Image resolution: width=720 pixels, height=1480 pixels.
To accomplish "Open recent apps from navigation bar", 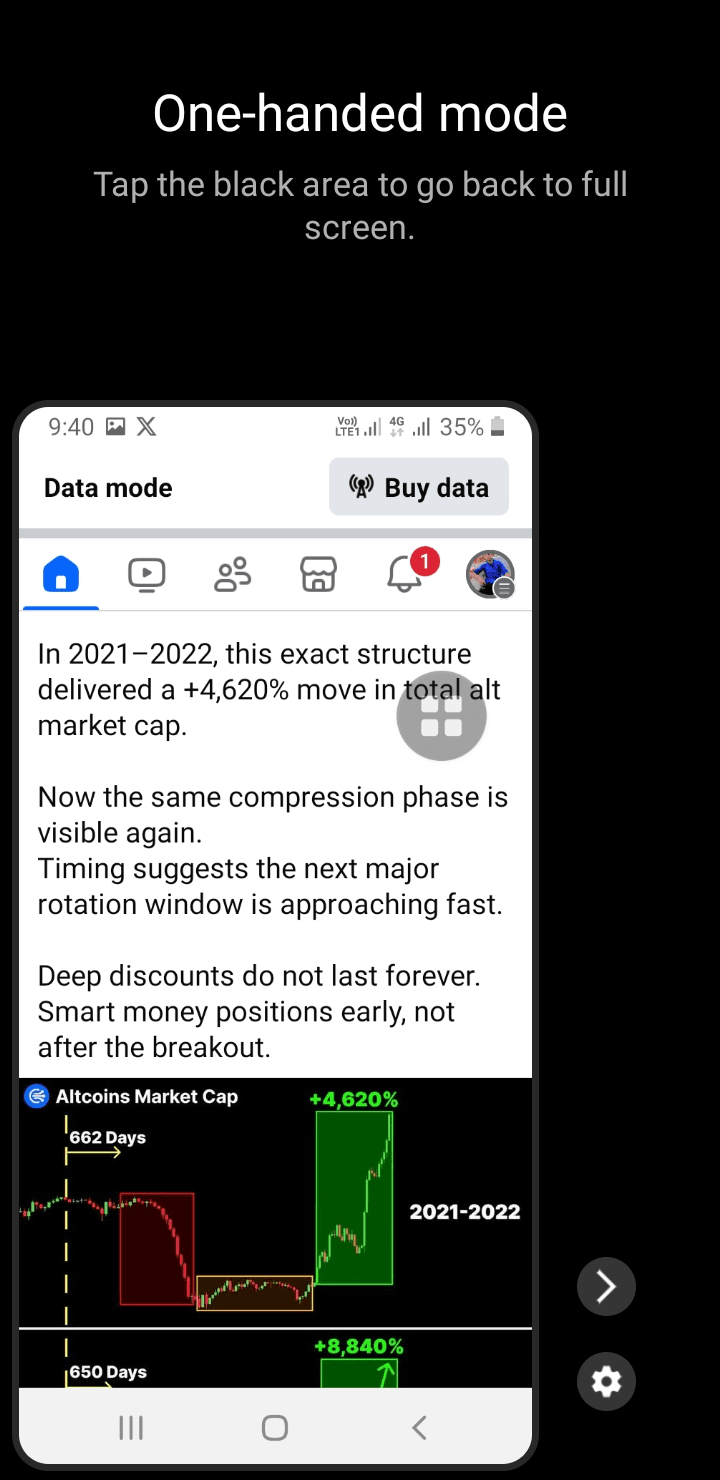I will [131, 1428].
